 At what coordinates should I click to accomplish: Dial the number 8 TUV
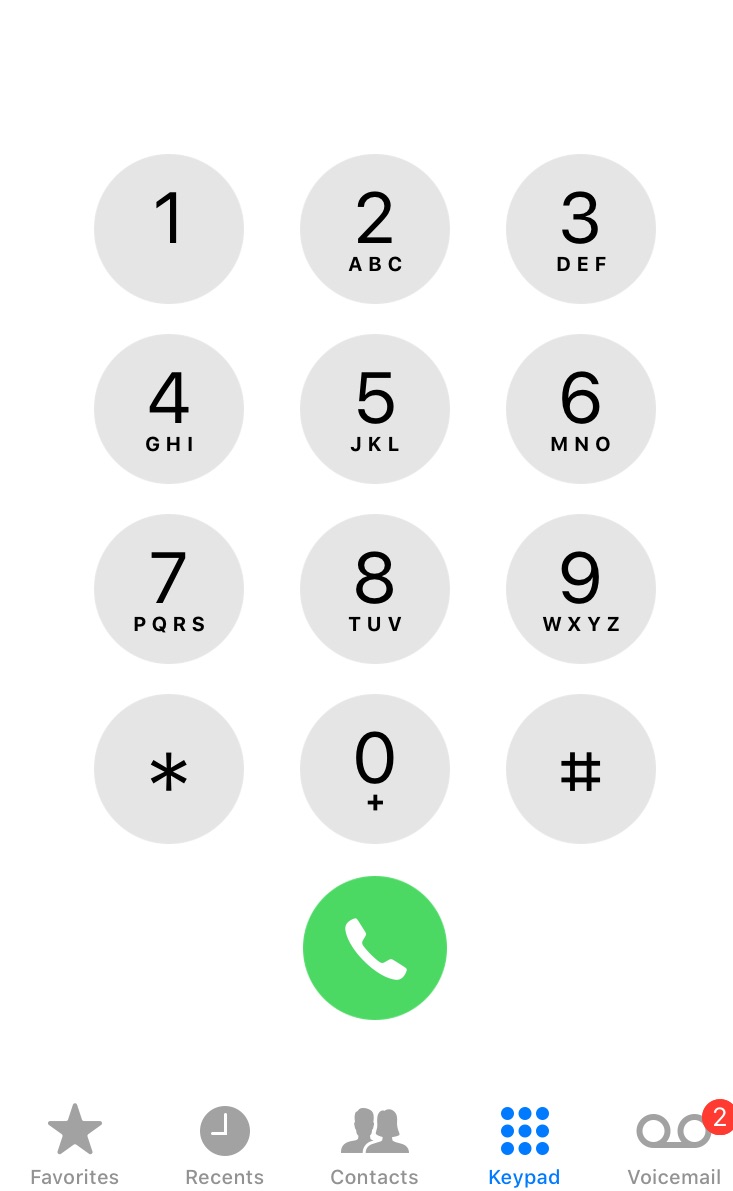click(375, 588)
